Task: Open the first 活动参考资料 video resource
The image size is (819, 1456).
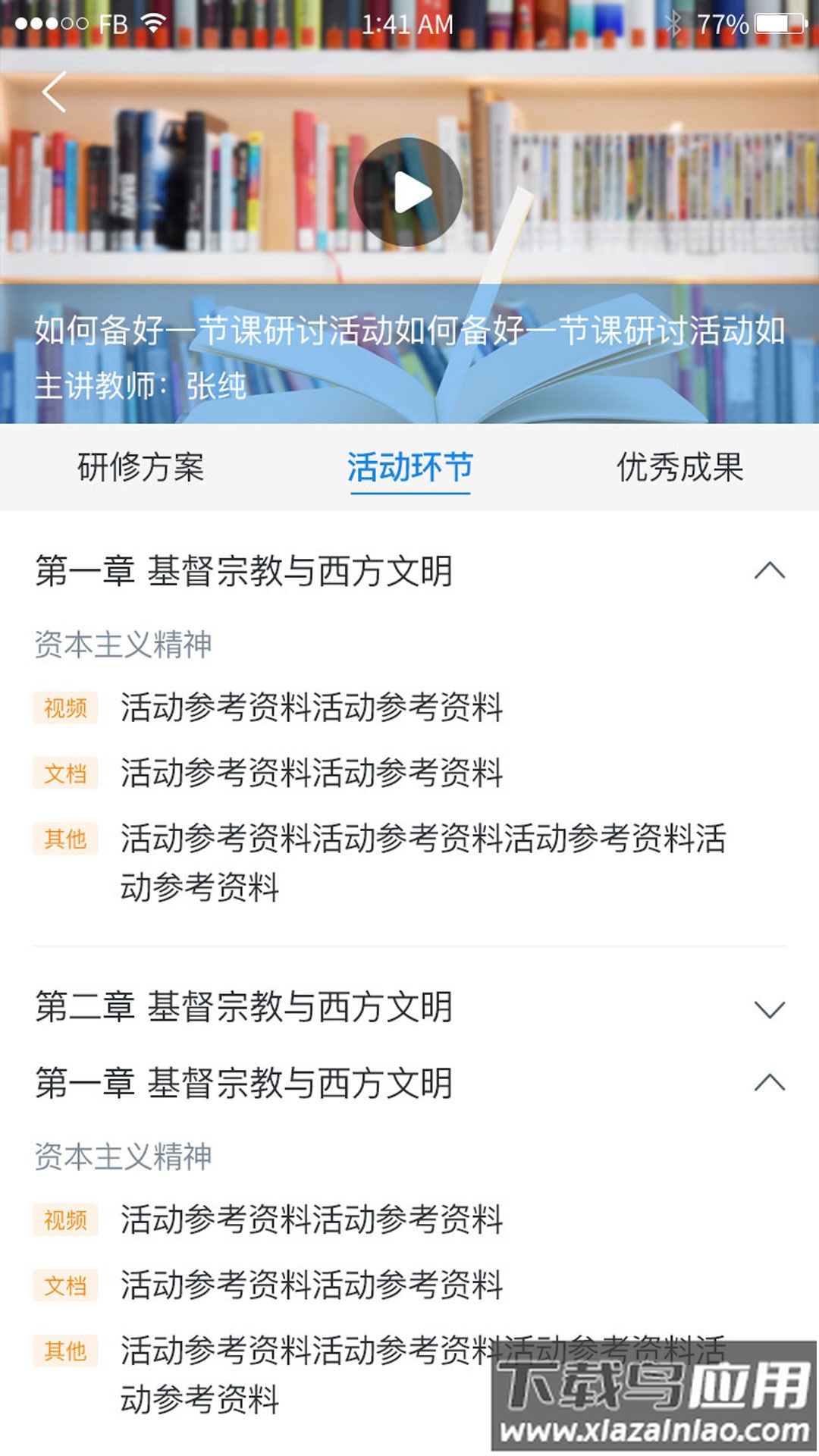Action: coord(309,707)
